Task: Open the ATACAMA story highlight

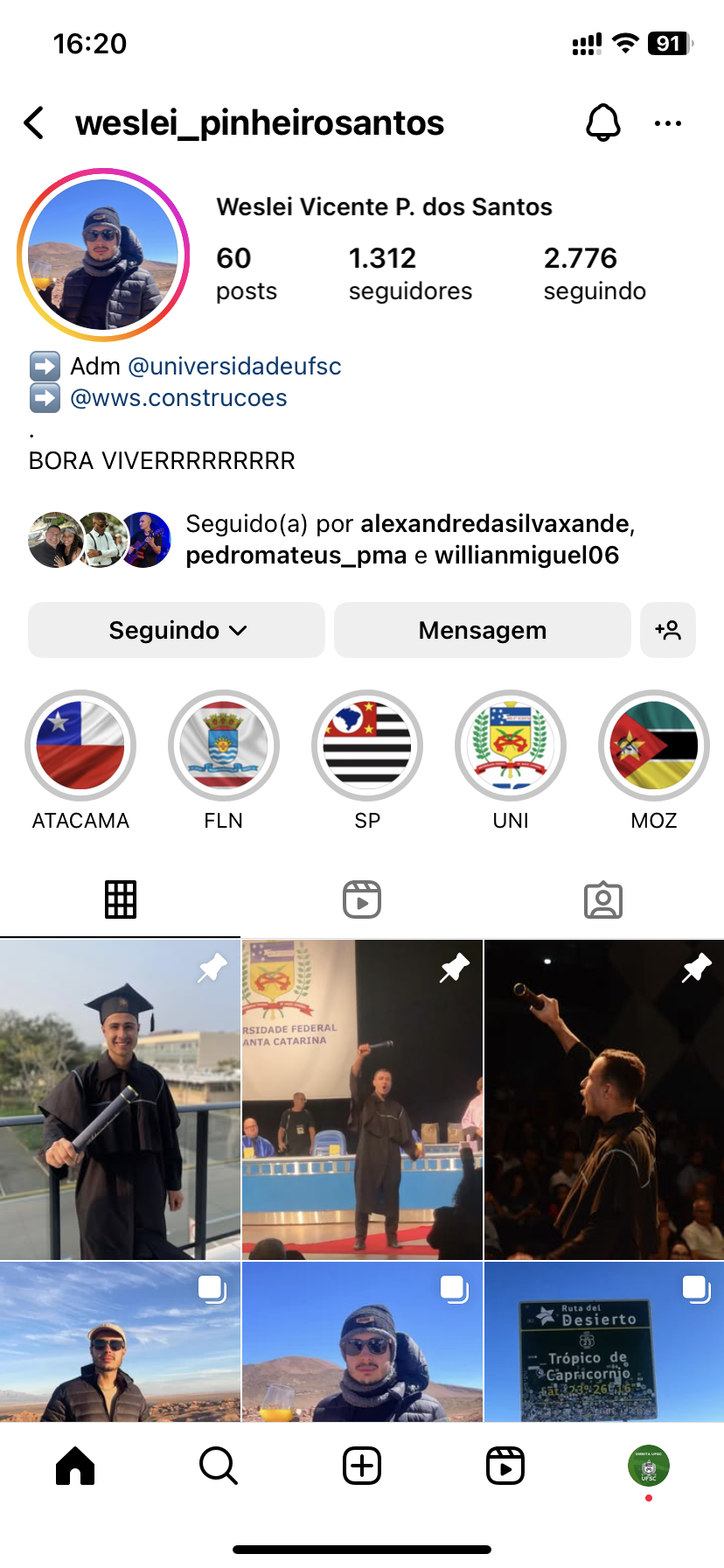Action: pyautogui.click(x=80, y=746)
